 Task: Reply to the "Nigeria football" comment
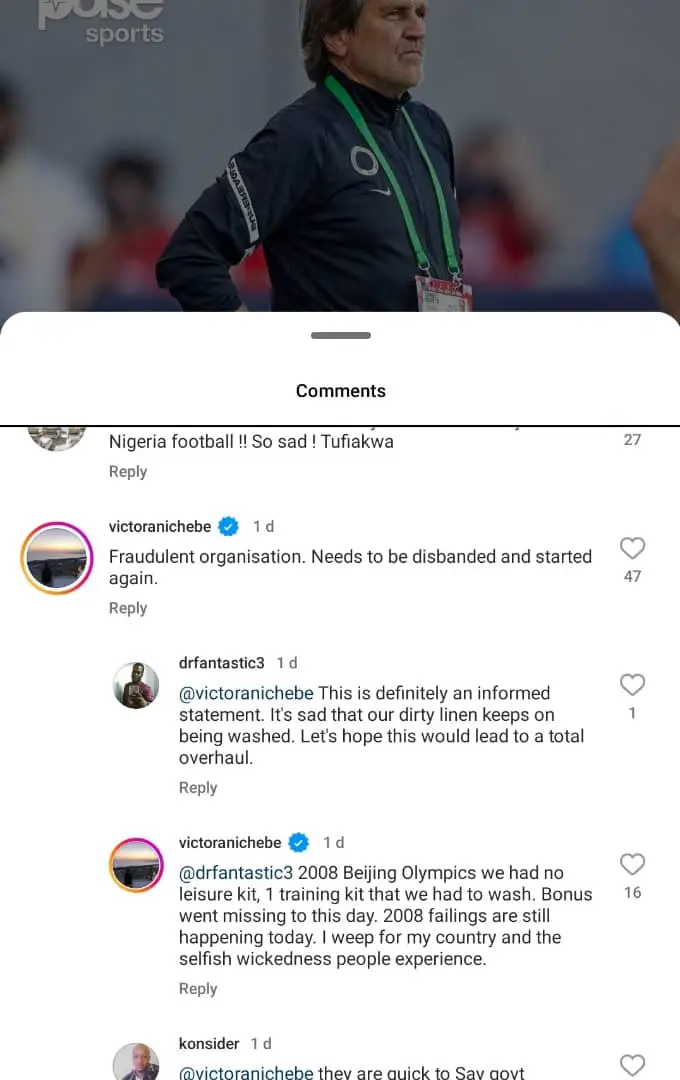click(128, 472)
